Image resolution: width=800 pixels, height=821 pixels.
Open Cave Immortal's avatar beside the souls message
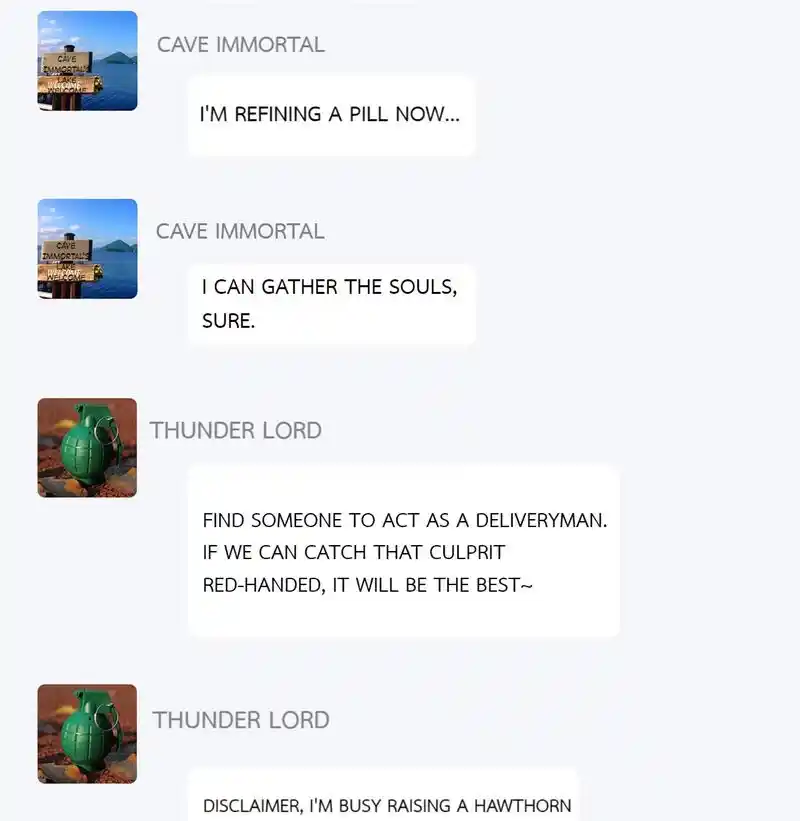click(87, 247)
